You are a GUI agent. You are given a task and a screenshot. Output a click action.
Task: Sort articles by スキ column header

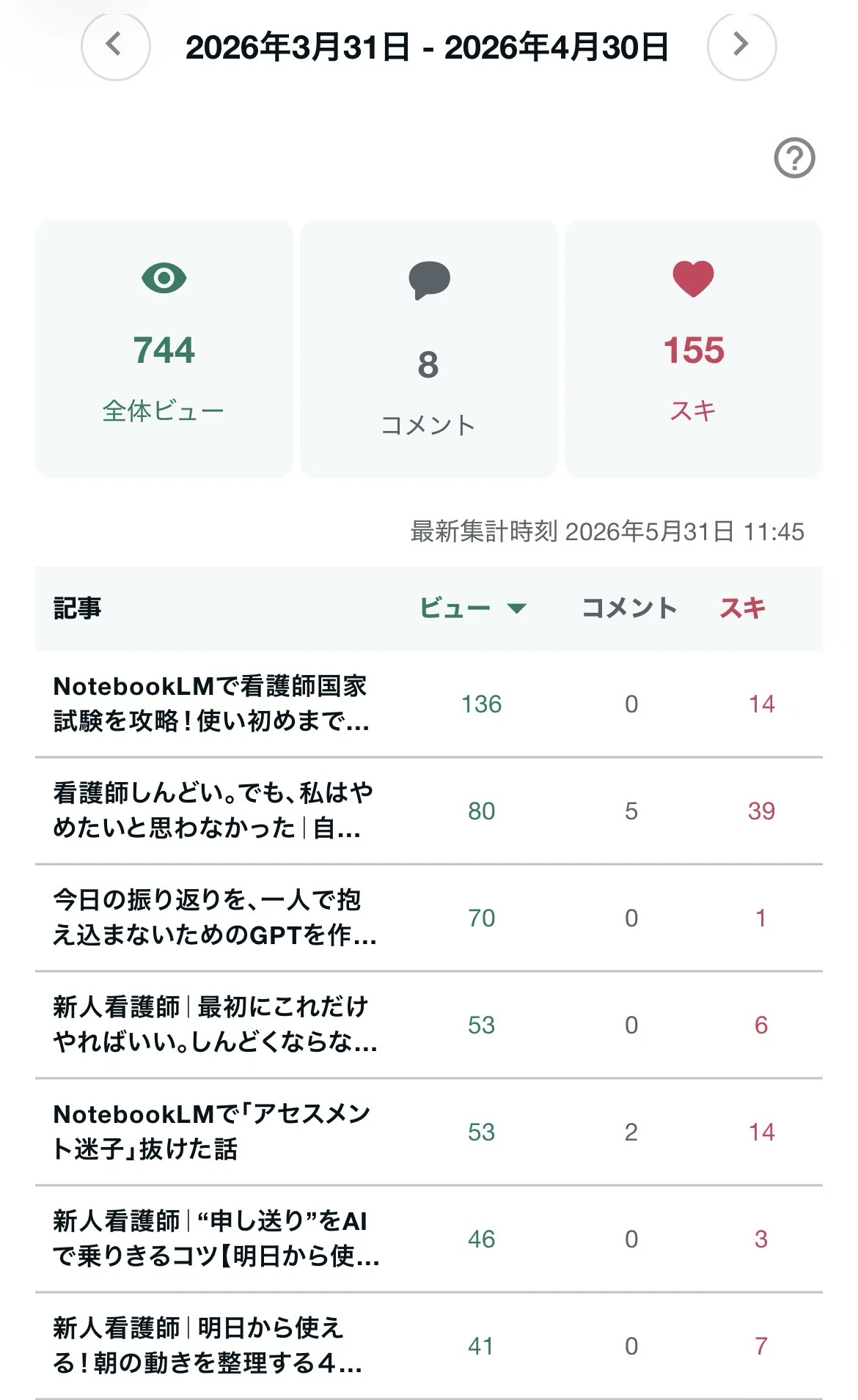(x=742, y=608)
